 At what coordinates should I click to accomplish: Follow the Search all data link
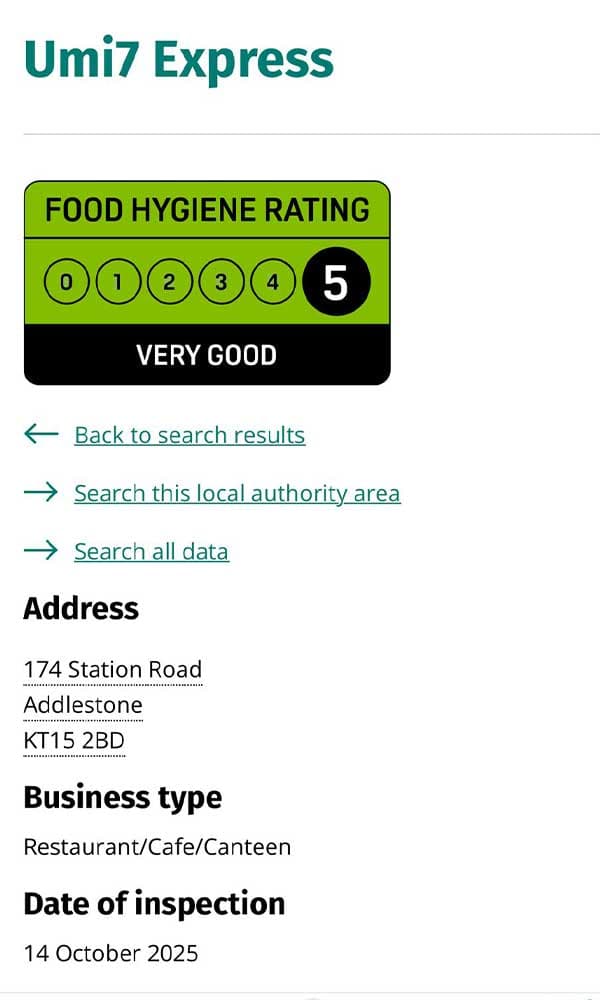point(151,551)
